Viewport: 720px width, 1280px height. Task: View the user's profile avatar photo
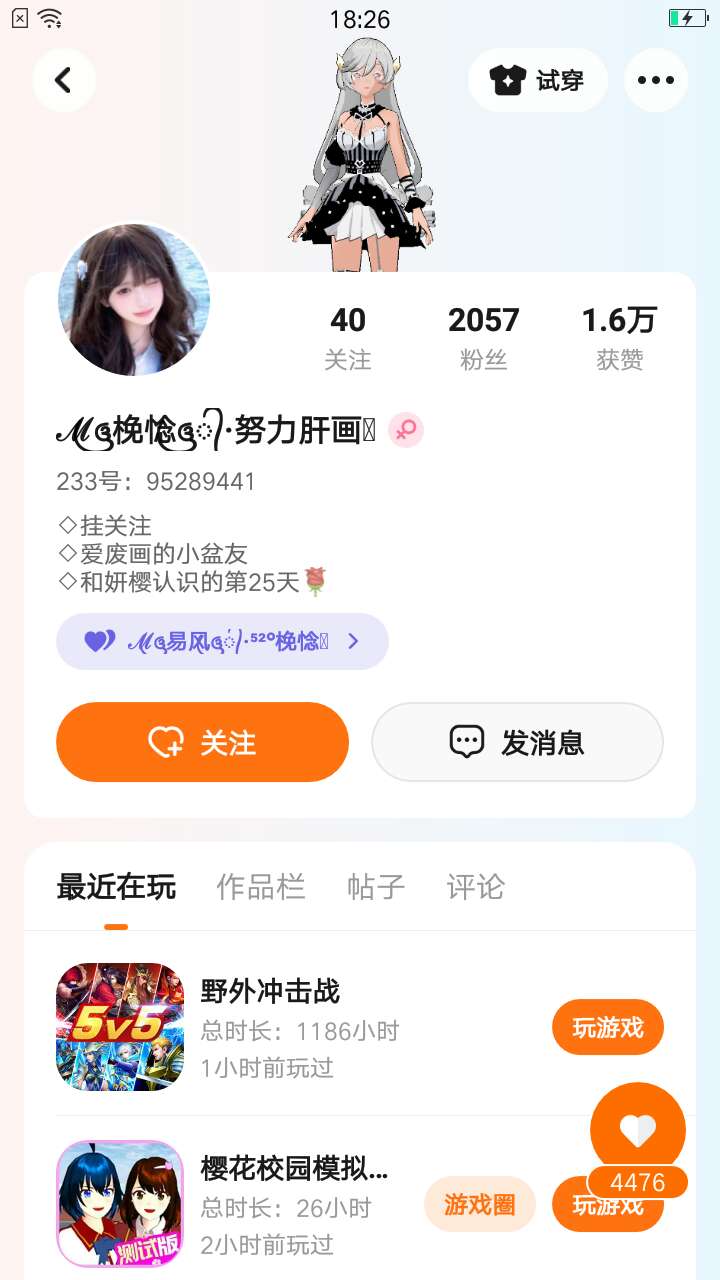[134, 300]
